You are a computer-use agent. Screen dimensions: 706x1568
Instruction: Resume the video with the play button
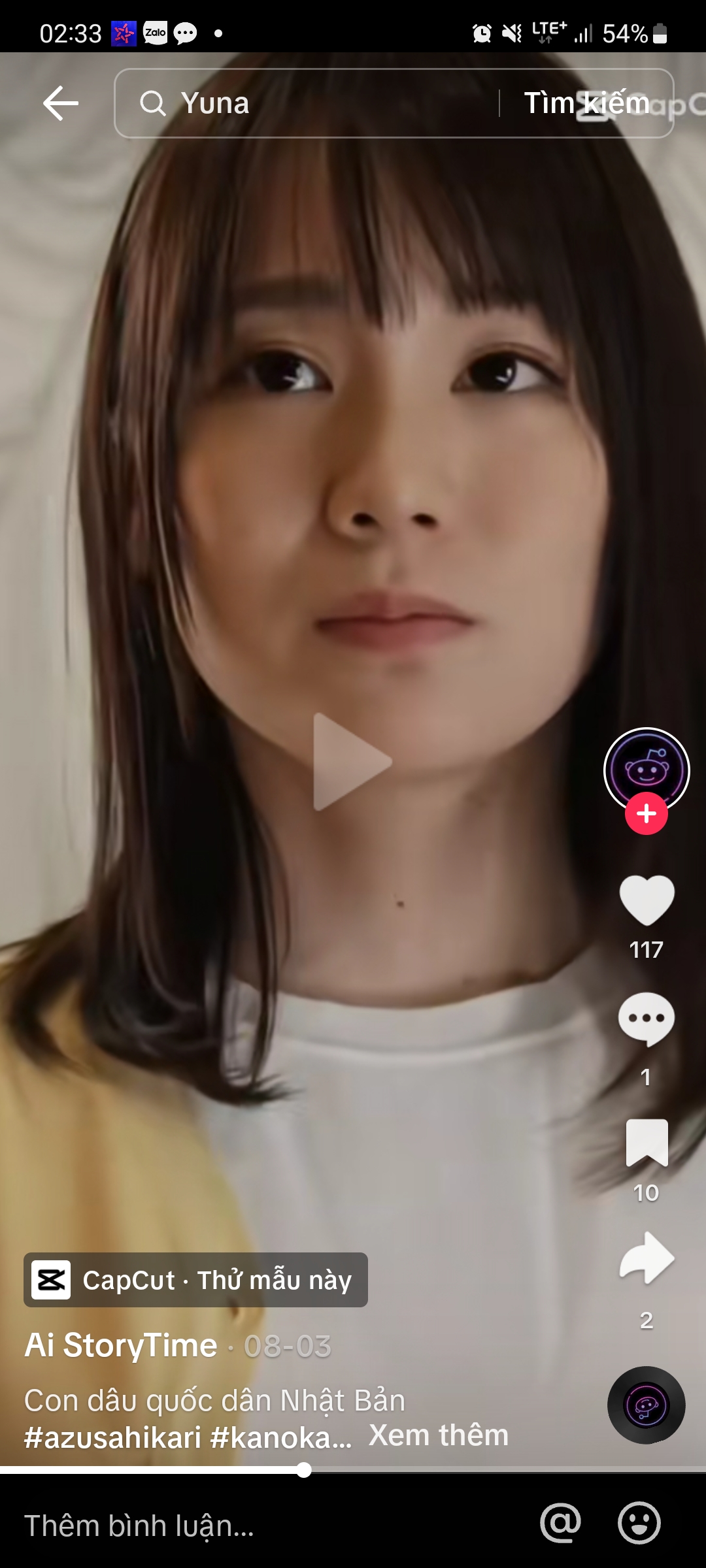pyautogui.click(x=351, y=762)
